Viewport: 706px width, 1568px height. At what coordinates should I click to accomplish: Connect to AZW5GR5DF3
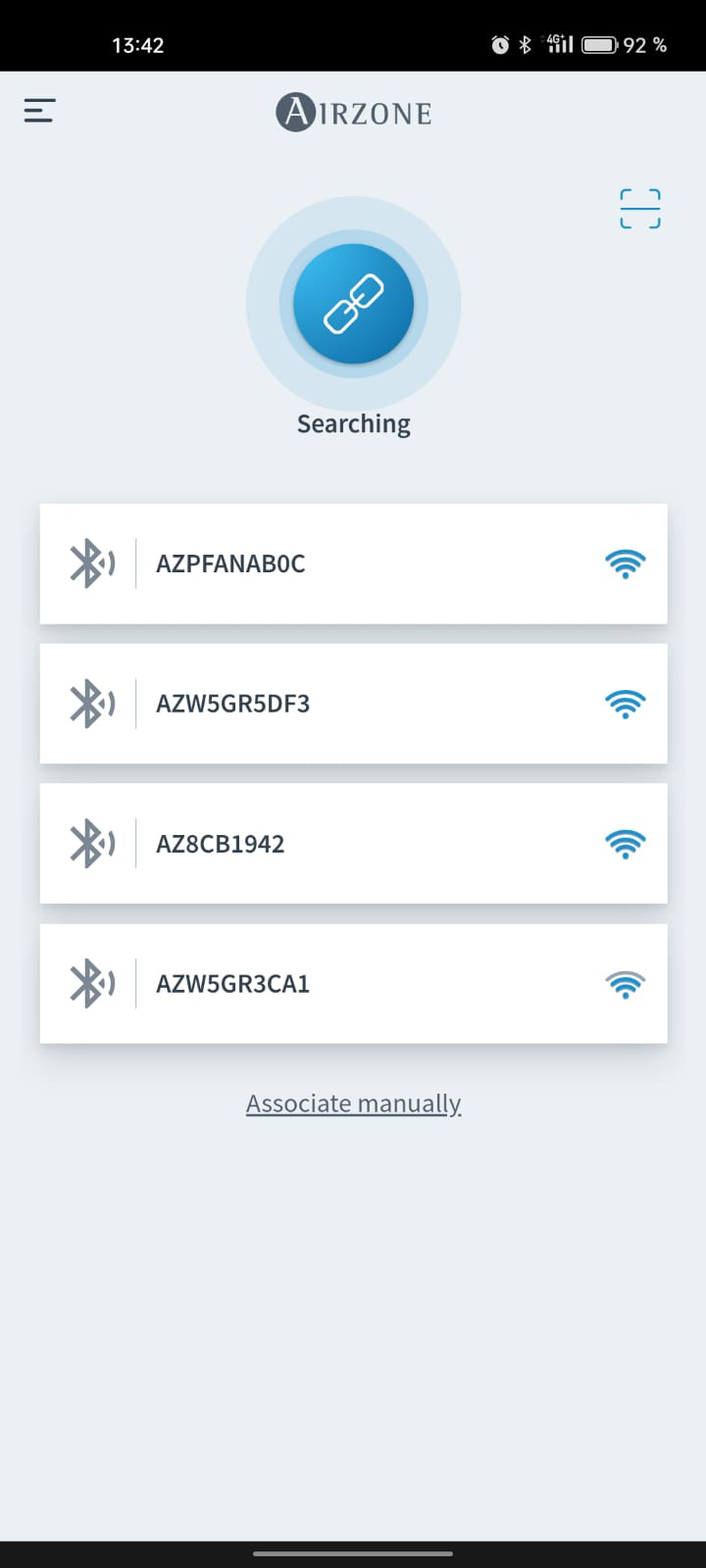pyautogui.click(x=353, y=704)
